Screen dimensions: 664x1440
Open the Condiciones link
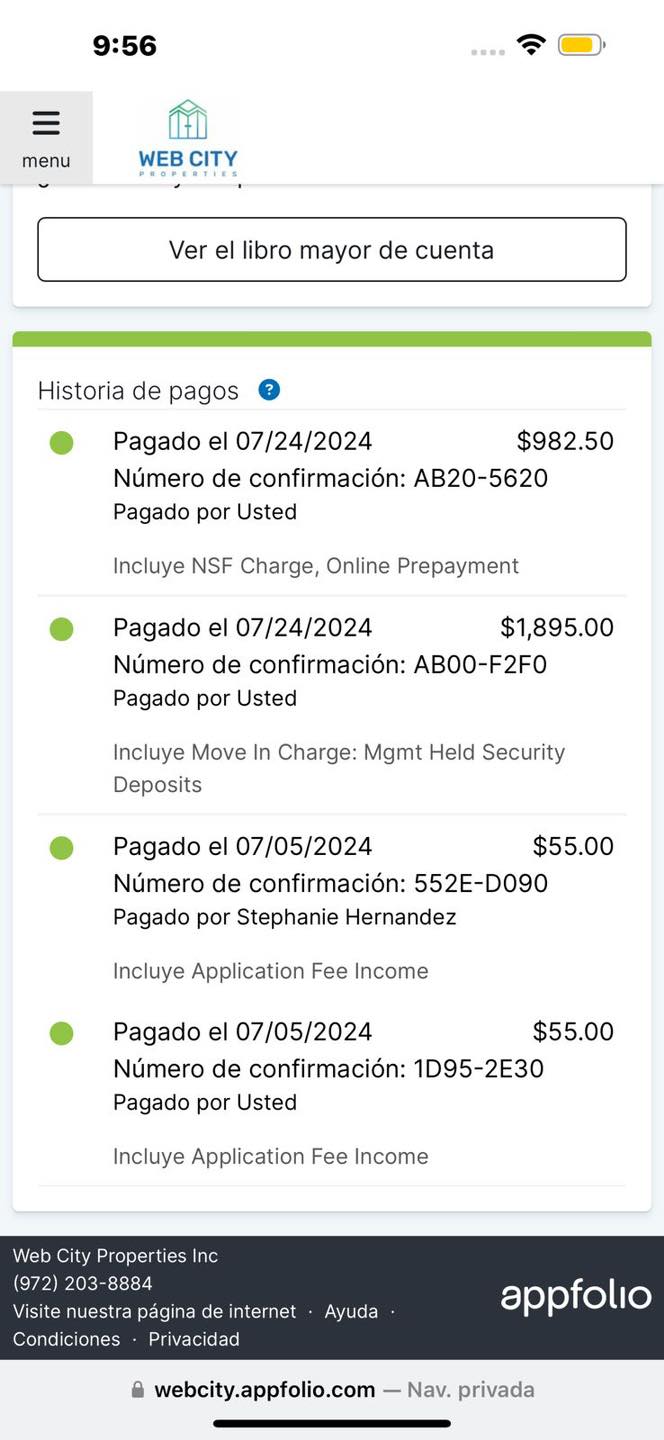66,1339
